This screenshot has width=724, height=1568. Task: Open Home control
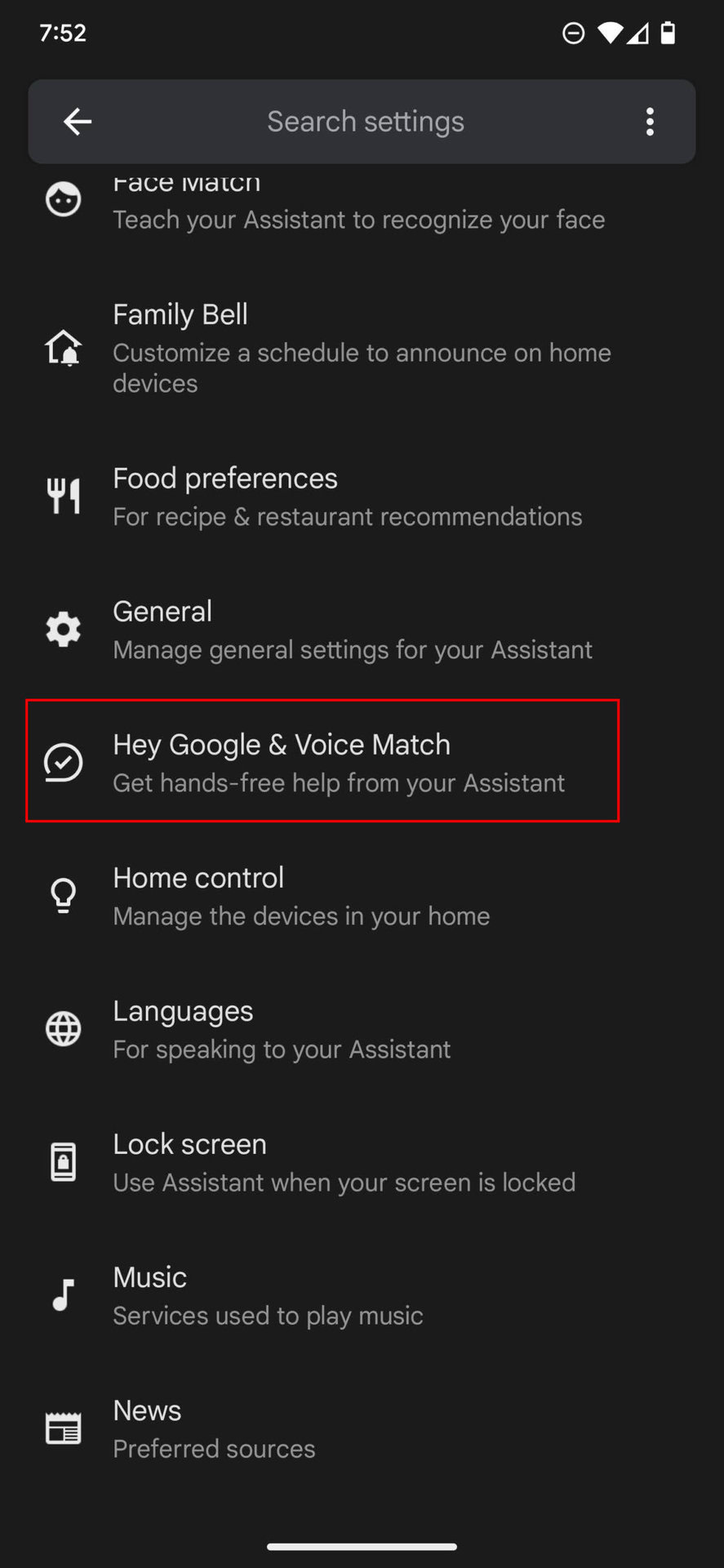click(x=300, y=896)
